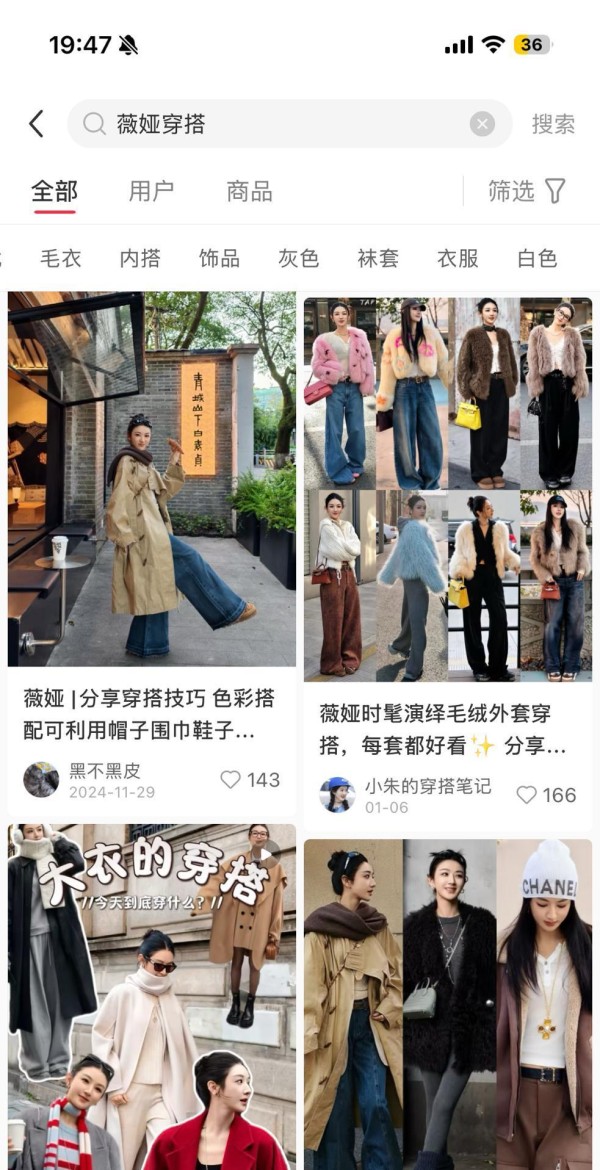Select the 全部 tab

54,191
